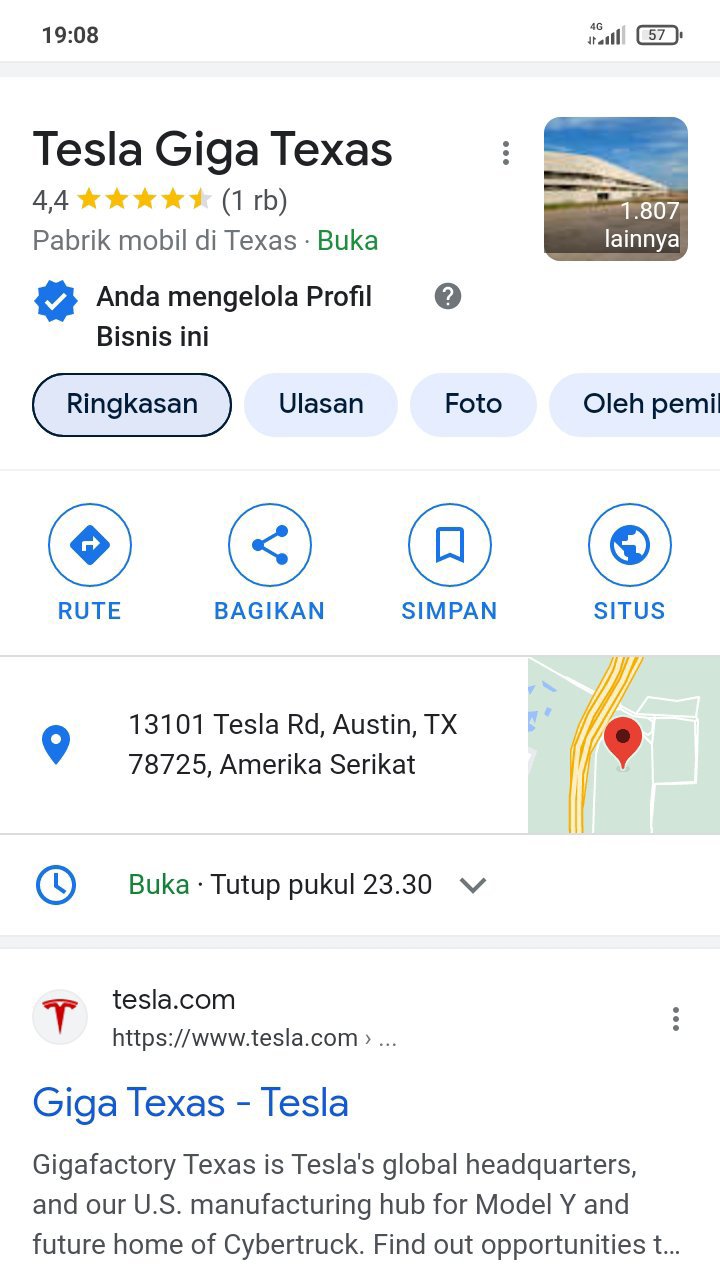
Task: Switch to the Foto tab
Action: [473, 405]
